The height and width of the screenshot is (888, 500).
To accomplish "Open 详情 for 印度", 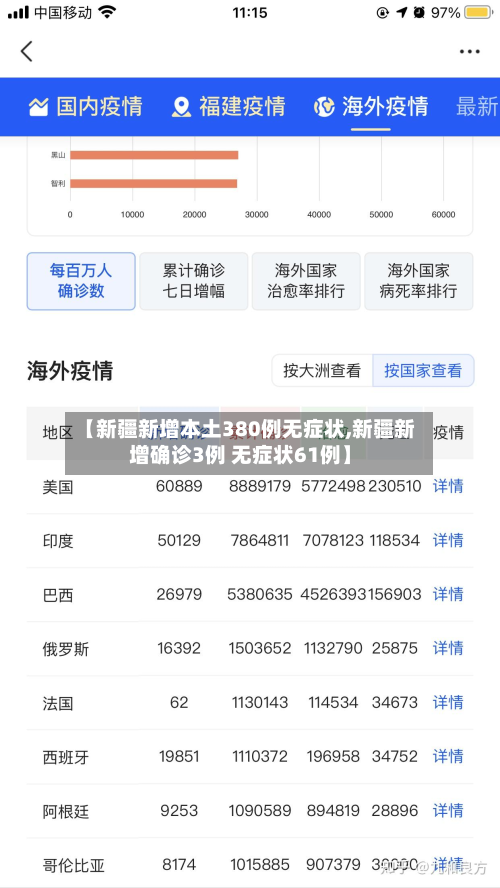I will pos(448,540).
